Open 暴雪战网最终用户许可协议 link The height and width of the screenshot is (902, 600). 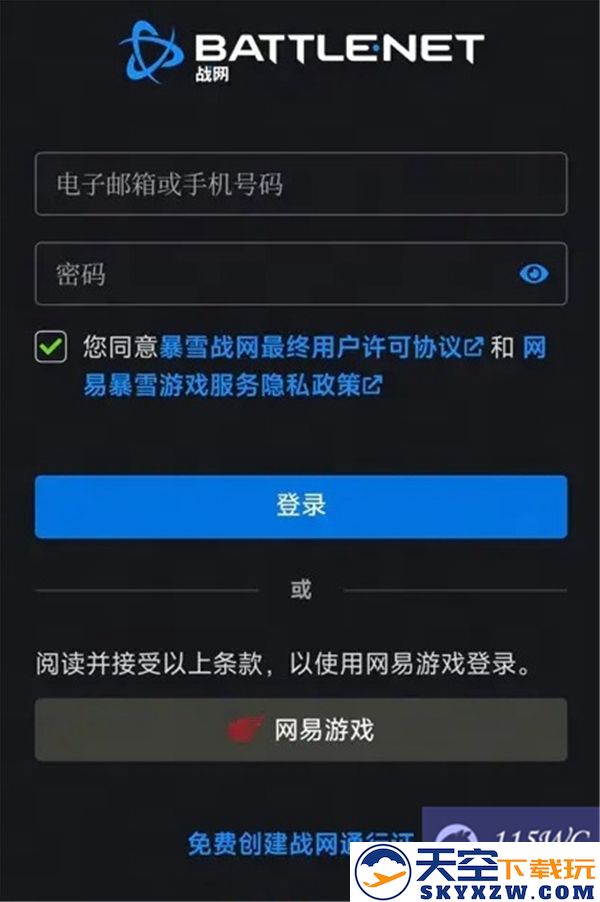click(x=312, y=348)
